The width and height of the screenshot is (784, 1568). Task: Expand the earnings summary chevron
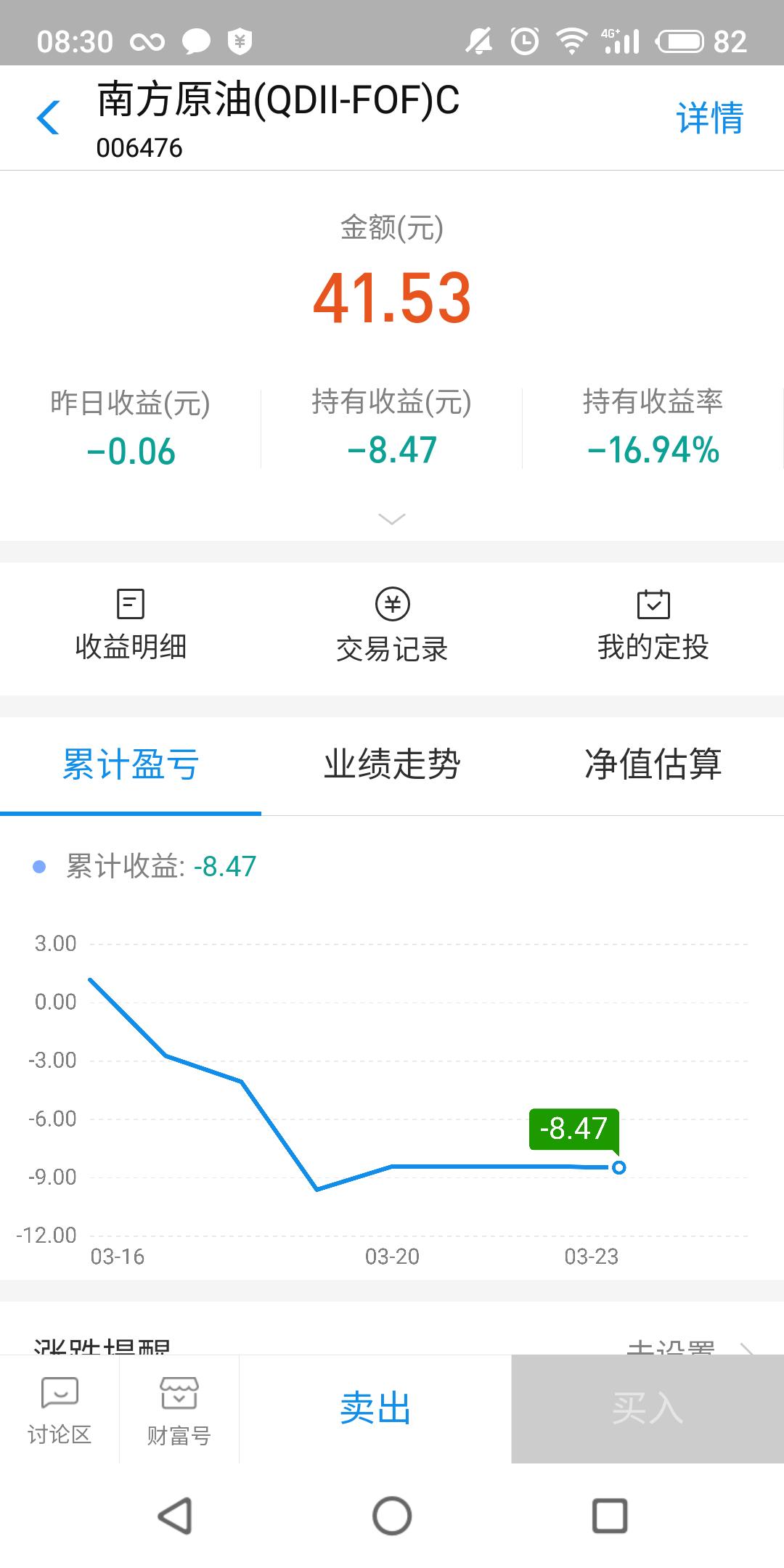tap(392, 518)
